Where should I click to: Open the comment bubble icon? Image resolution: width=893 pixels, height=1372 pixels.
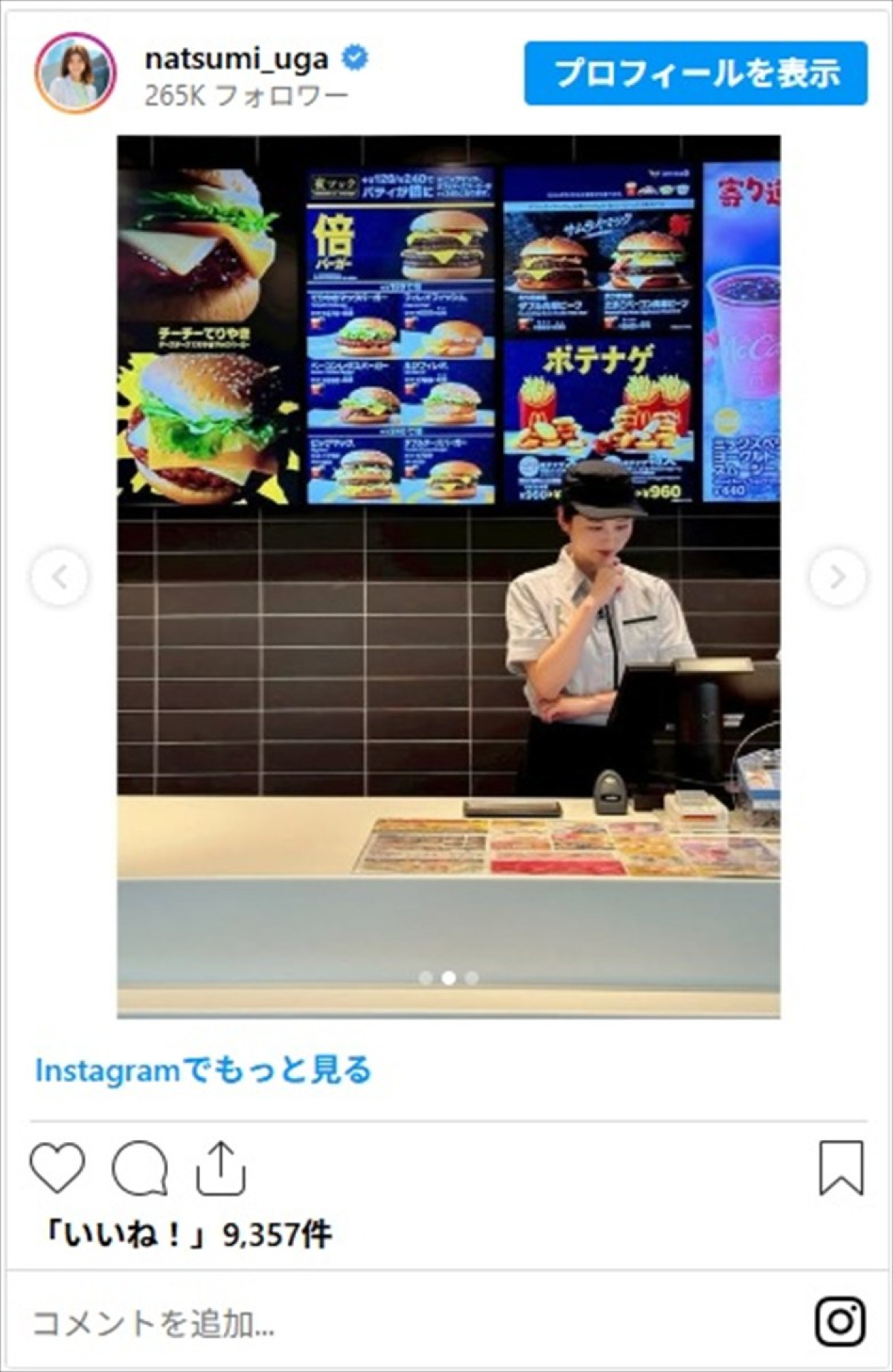click(x=139, y=1167)
